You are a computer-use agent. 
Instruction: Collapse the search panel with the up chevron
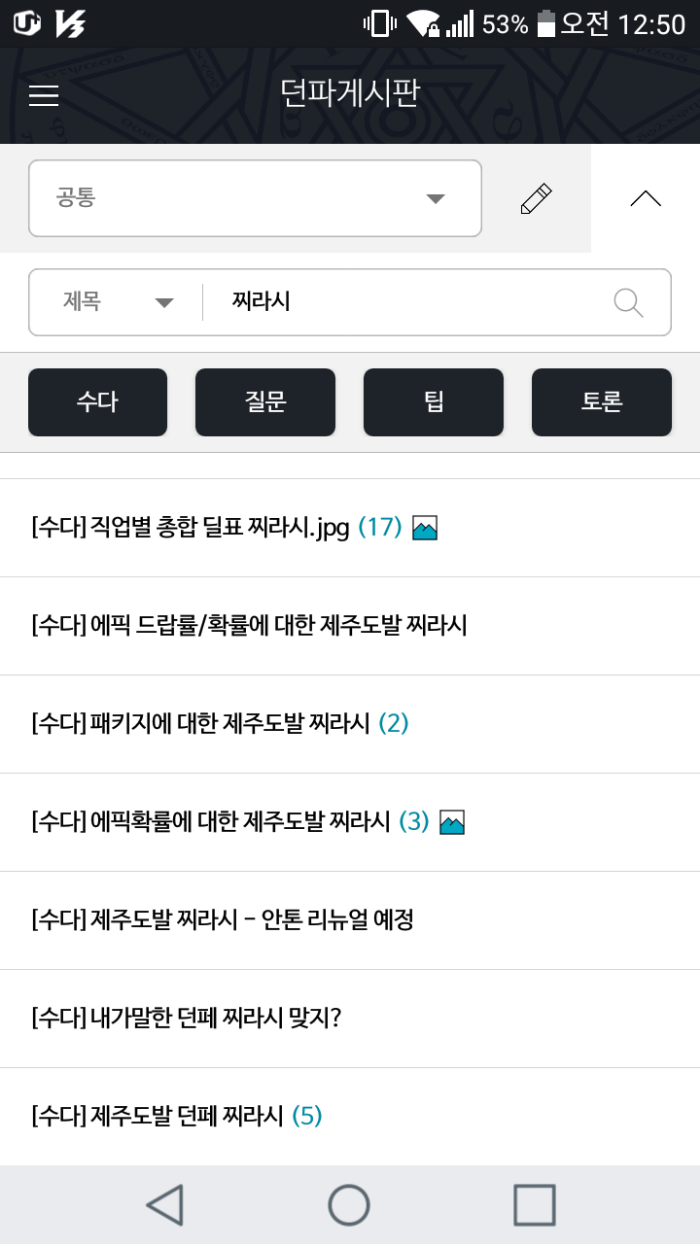pos(645,198)
